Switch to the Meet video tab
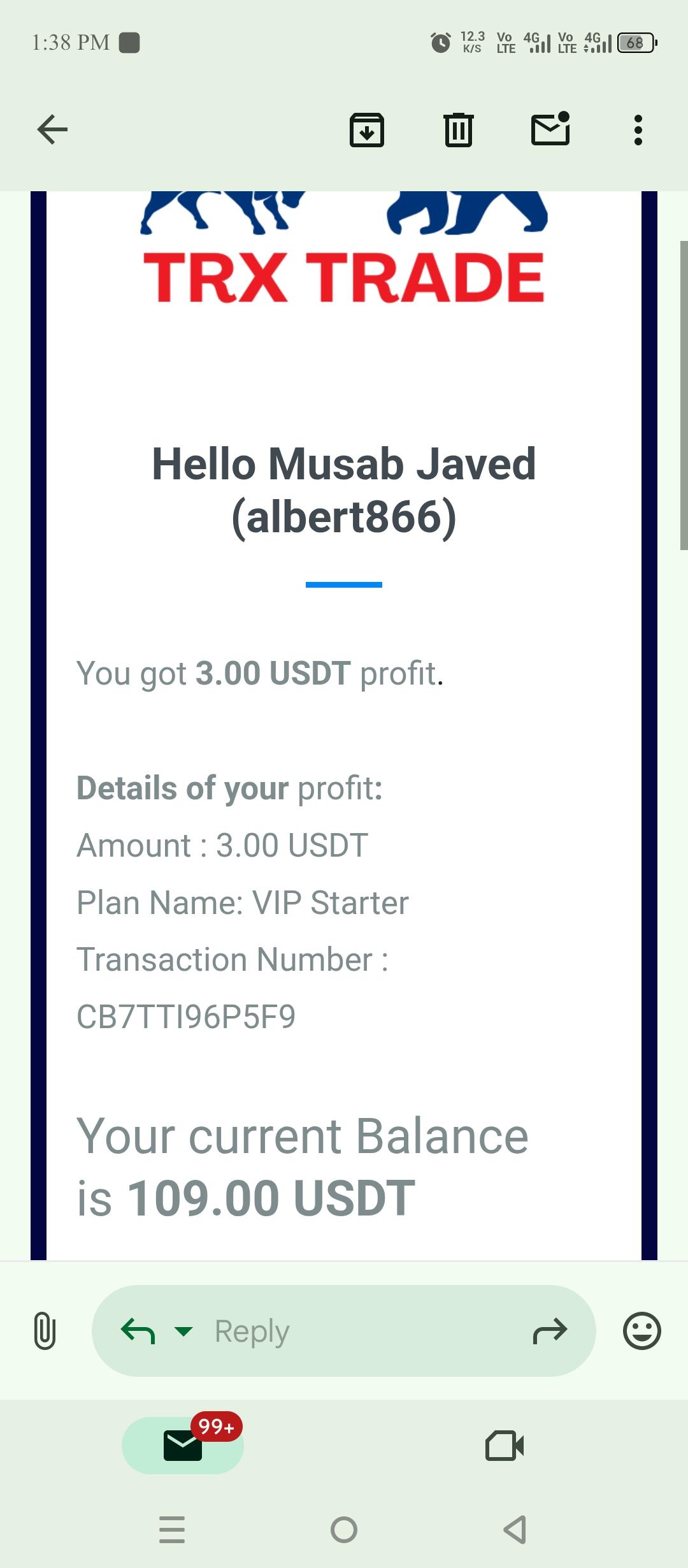This screenshot has width=688, height=1568. click(505, 1446)
